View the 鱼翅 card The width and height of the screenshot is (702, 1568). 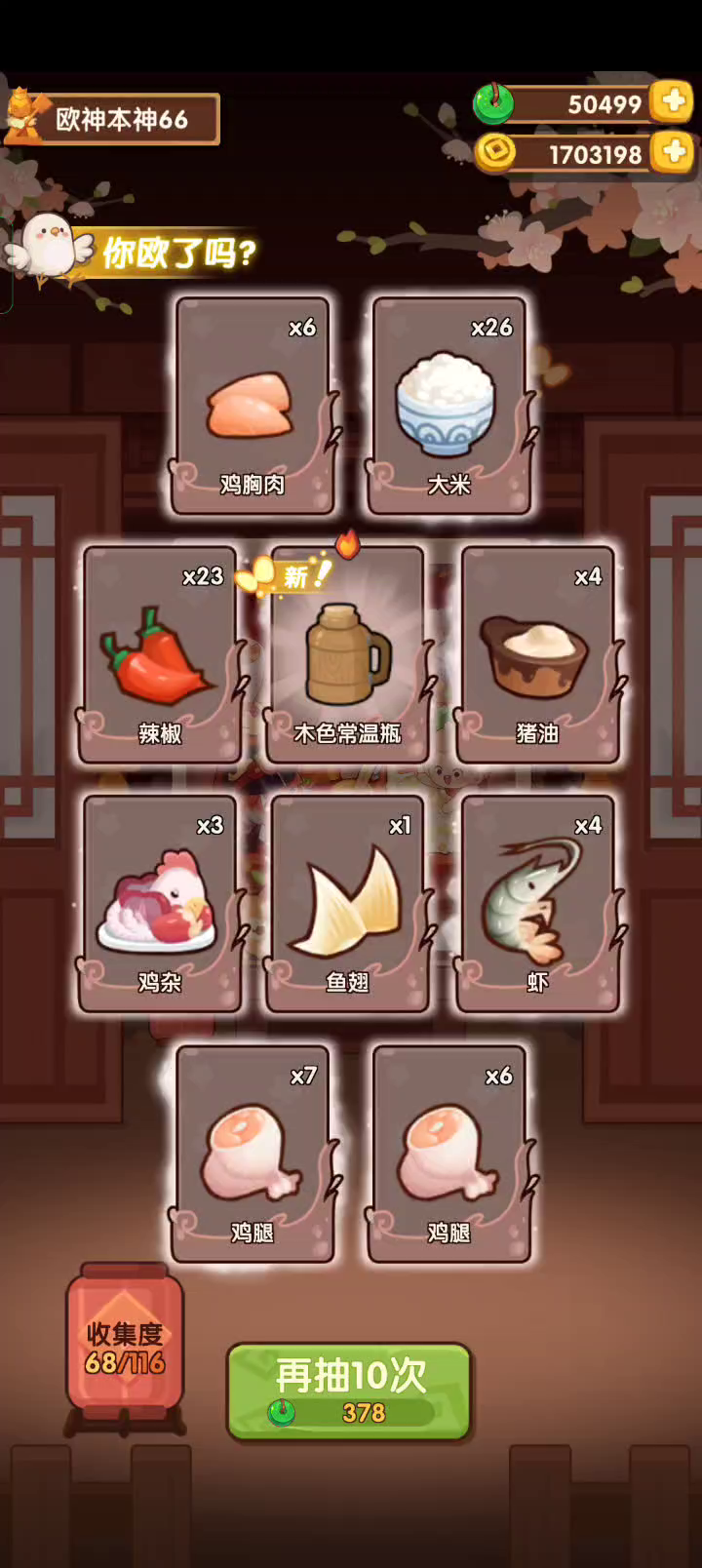348,904
